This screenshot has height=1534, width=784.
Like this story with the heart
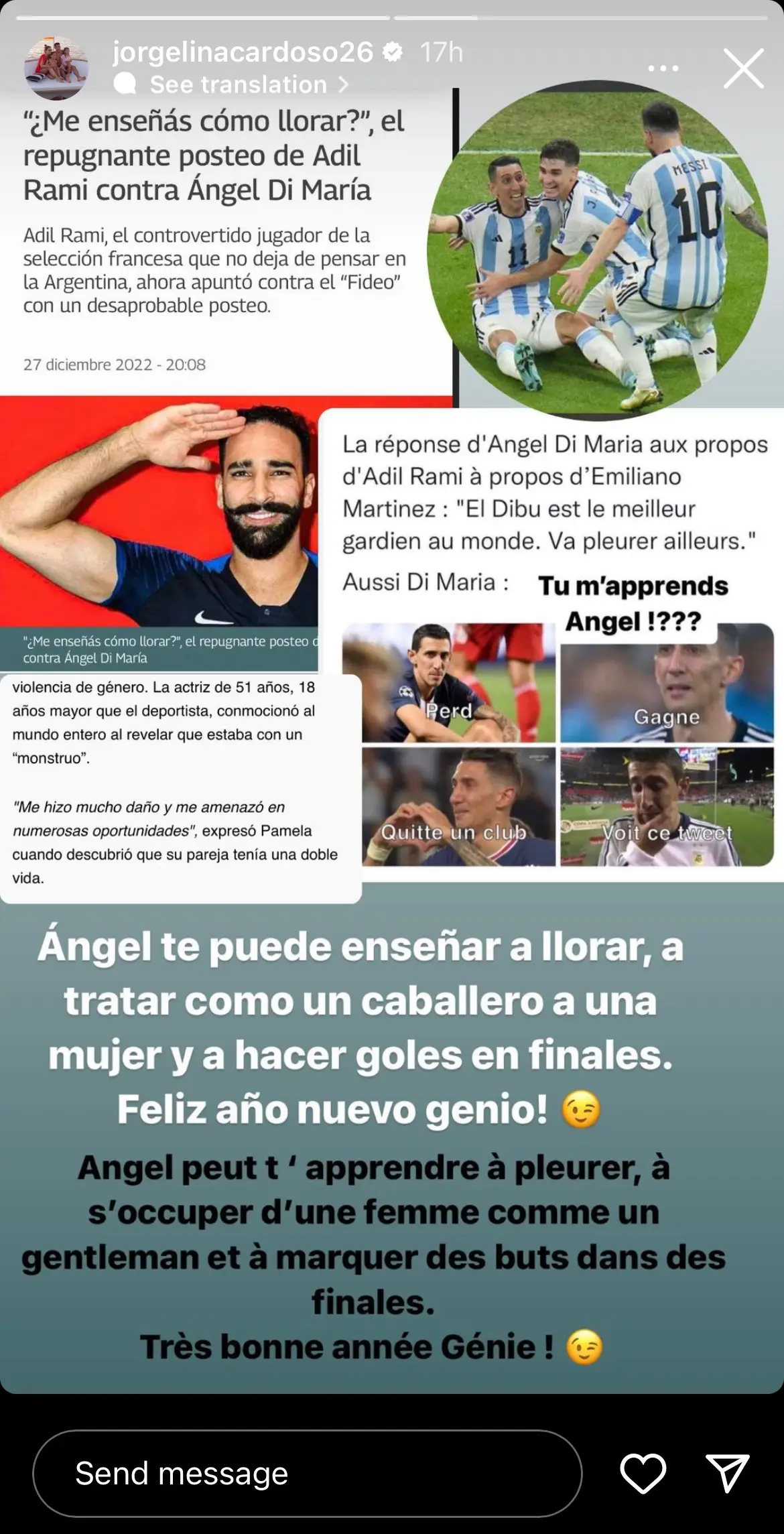[x=643, y=1474]
